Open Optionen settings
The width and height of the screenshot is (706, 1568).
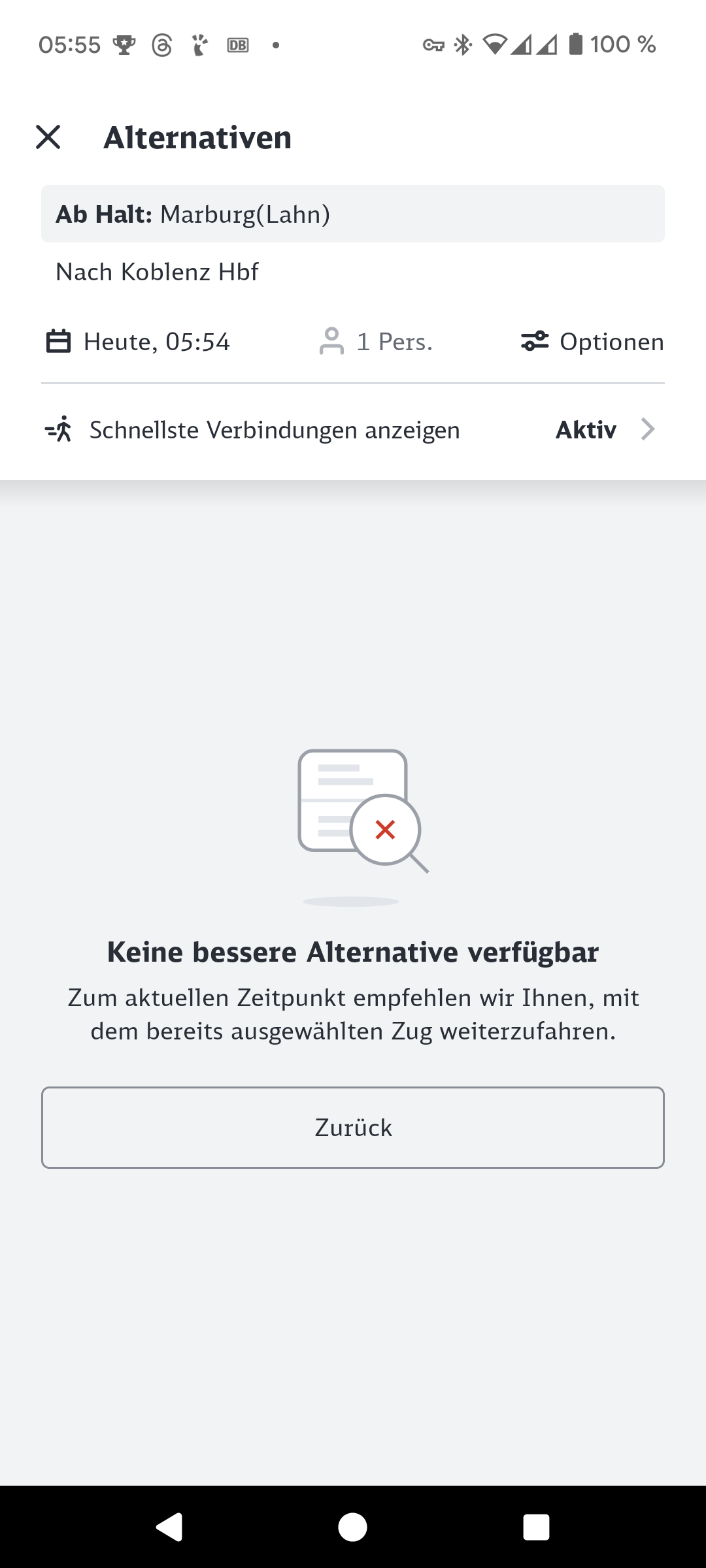[x=592, y=342]
